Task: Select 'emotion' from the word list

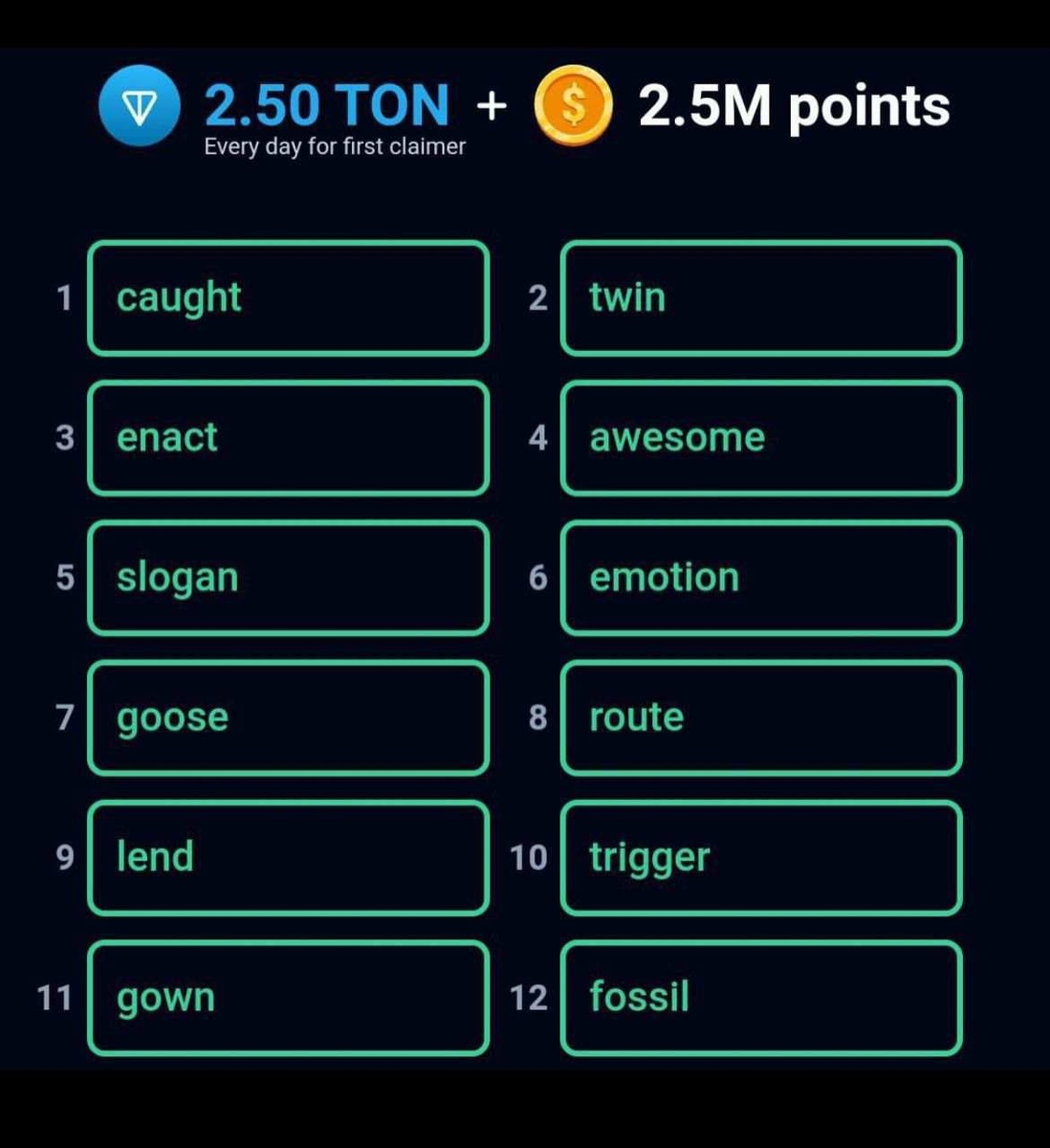Action: point(760,578)
